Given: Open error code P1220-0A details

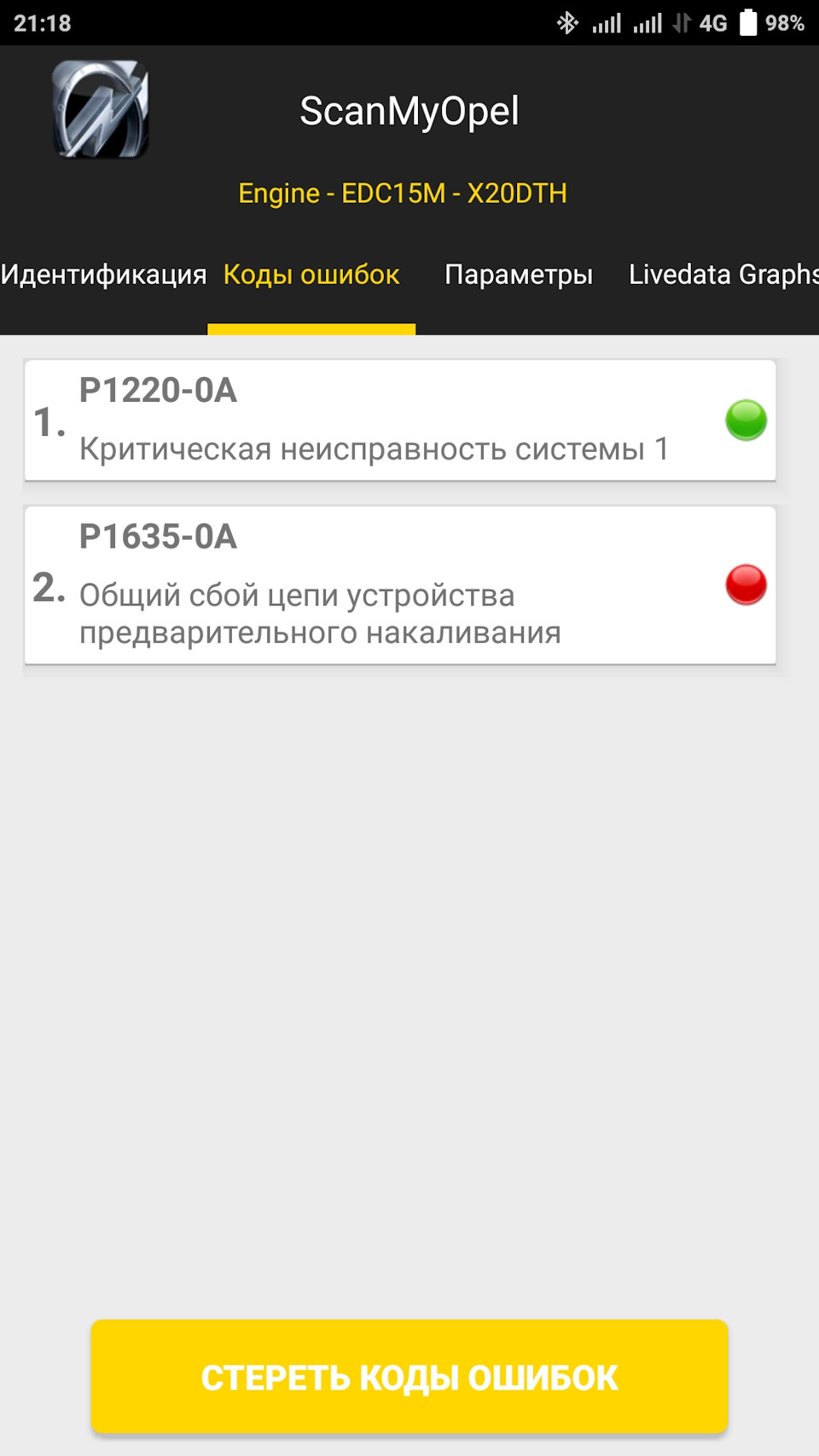Looking at the screenshot, I should coord(400,421).
